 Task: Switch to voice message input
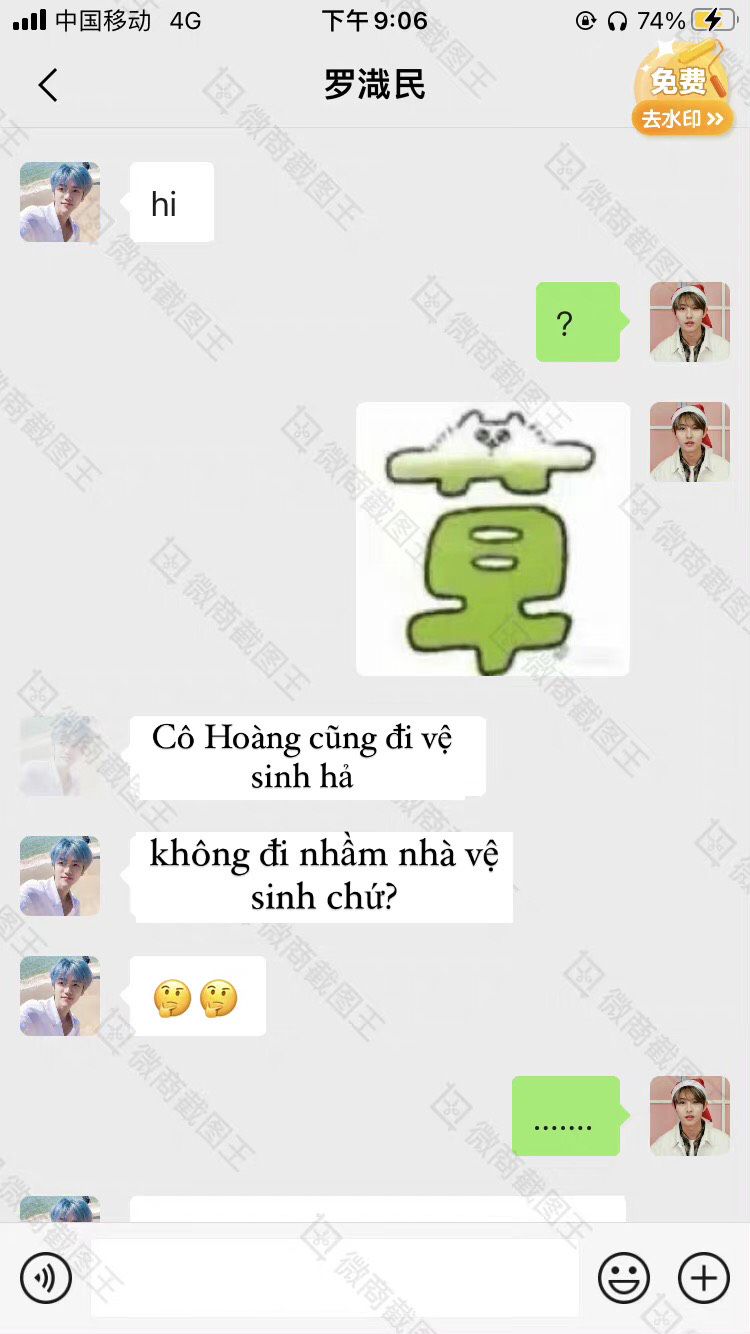(x=46, y=1278)
